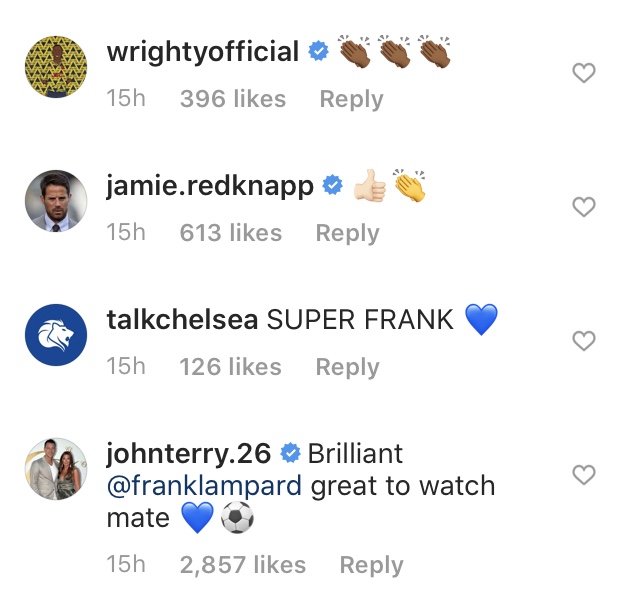View the 613 likes on jamie.redknapp's comment
This screenshot has height=591, width=640.
click(230, 233)
